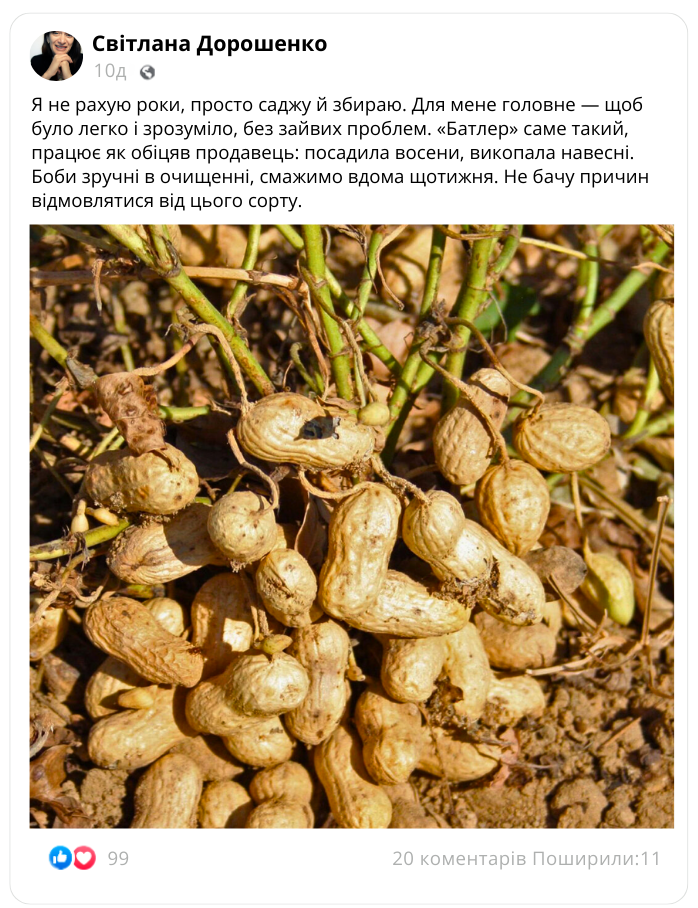Open the peanut photo in the post

click(x=351, y=526)
